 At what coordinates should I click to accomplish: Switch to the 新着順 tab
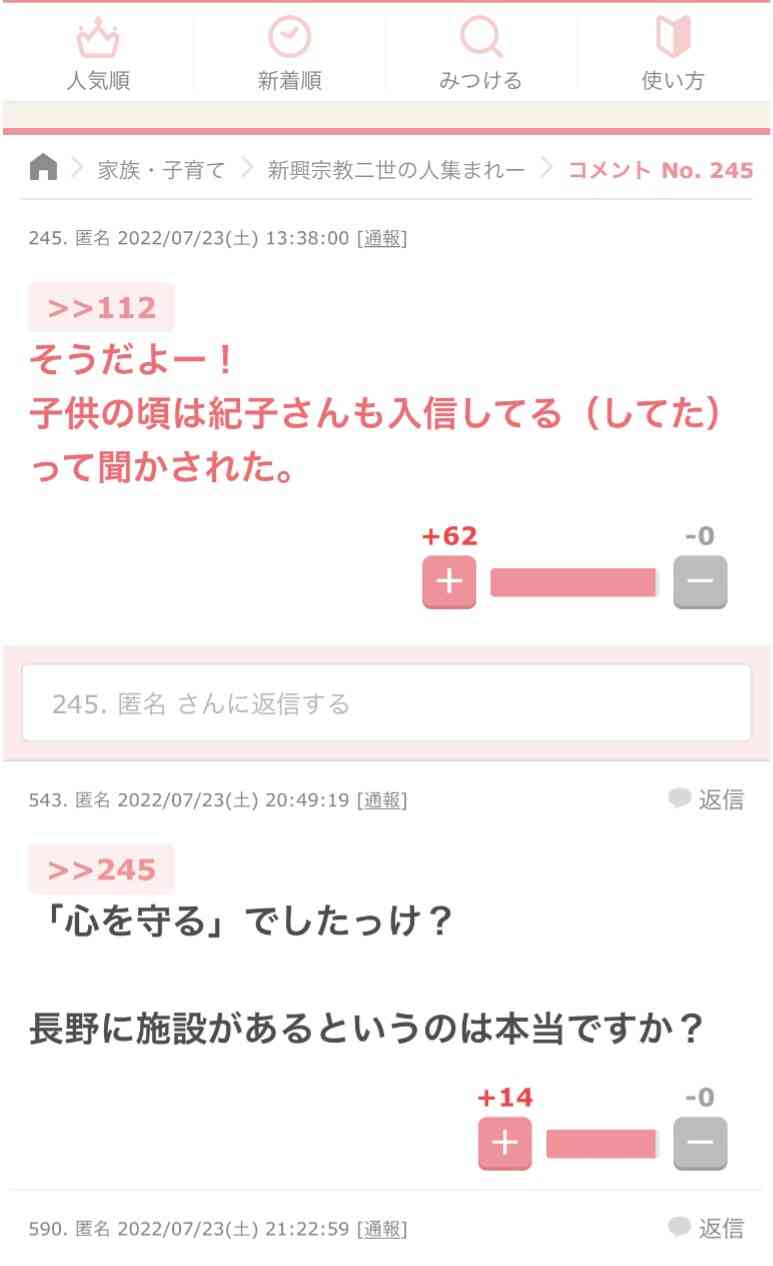289,57
